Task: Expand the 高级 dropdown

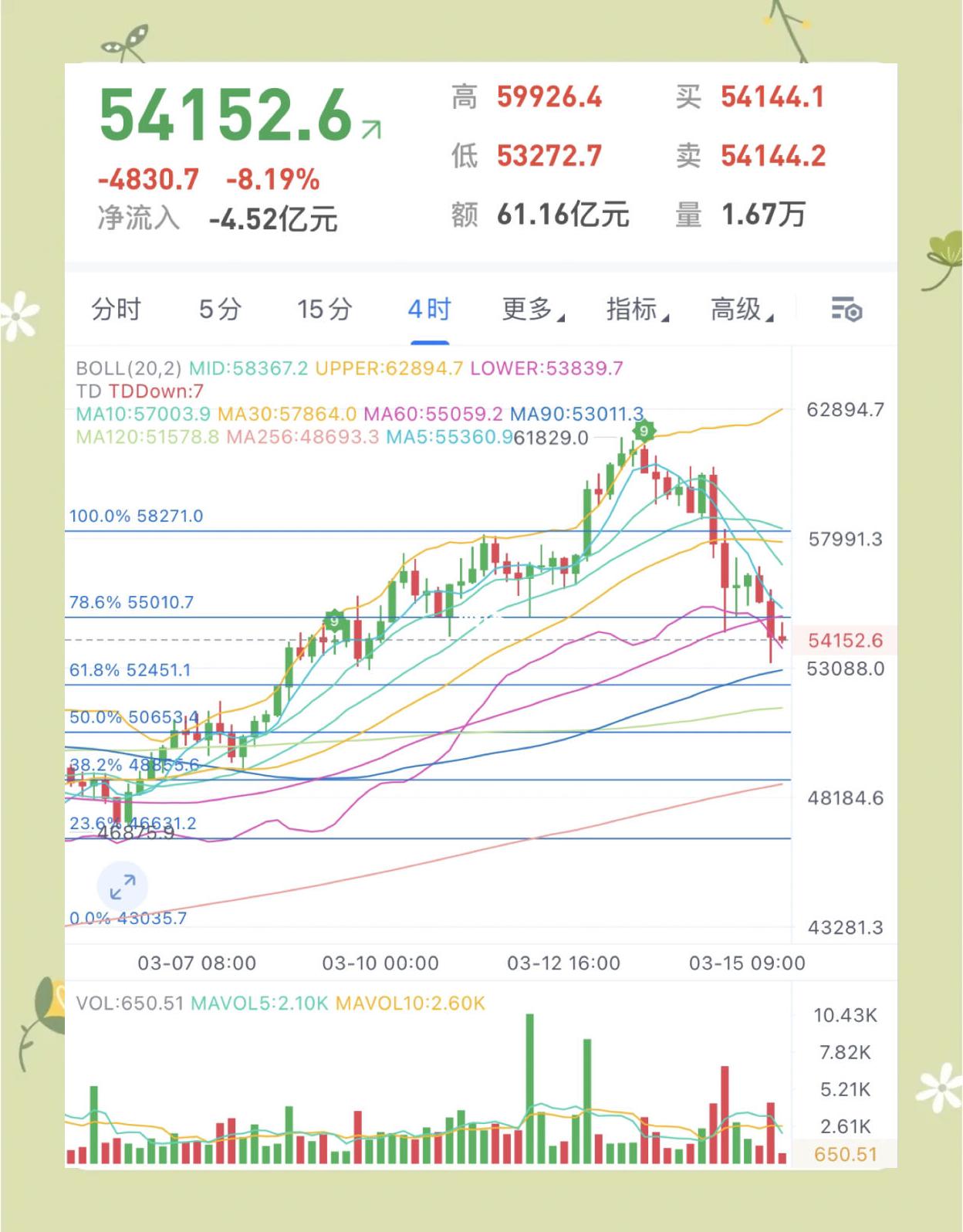Action: (x=741, y=309)
